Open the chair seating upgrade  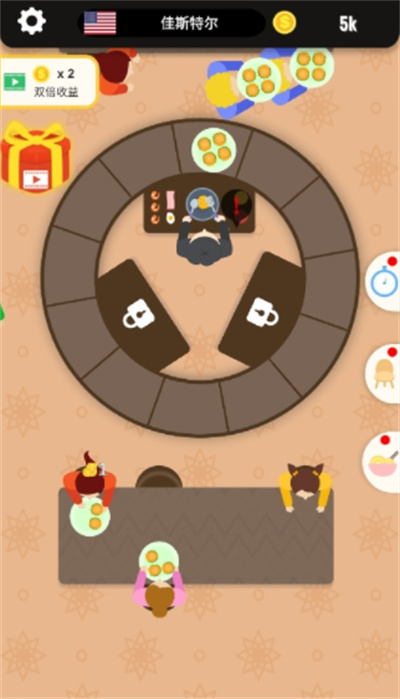[384, 374]
